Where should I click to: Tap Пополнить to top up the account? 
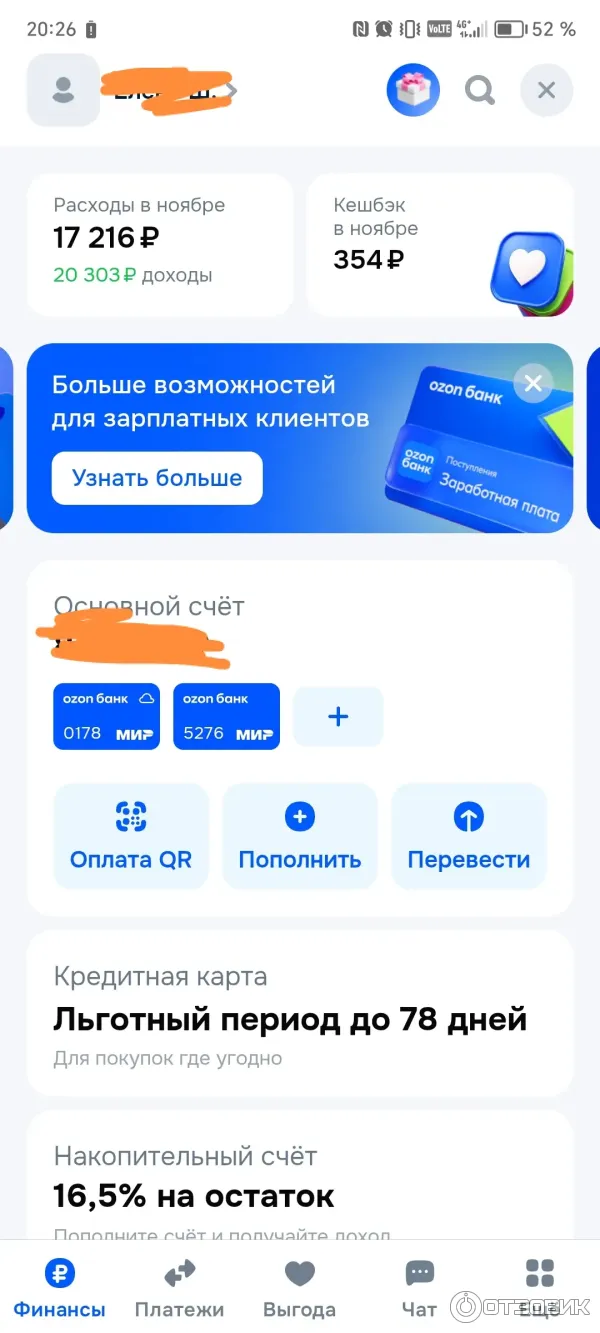point(300,836)
